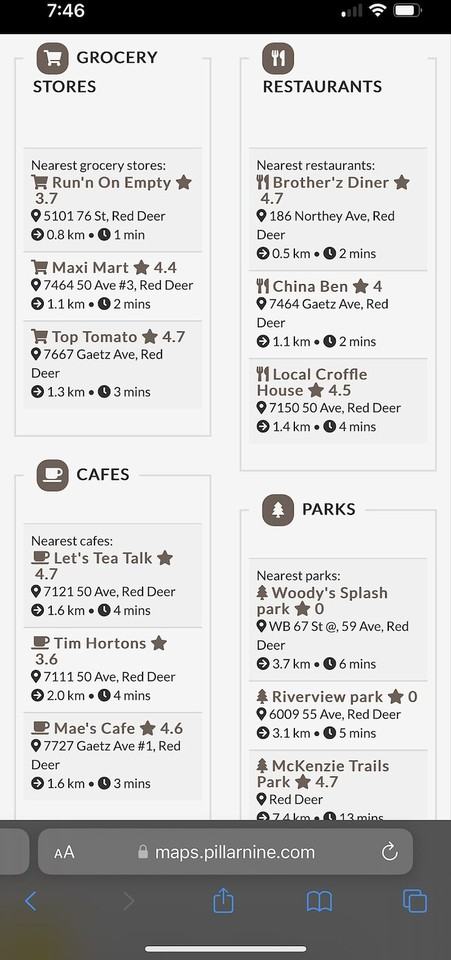Show all open Safari tabs
Image resolution: width=451 pixels, height=960 pixels.
[414, 901]
